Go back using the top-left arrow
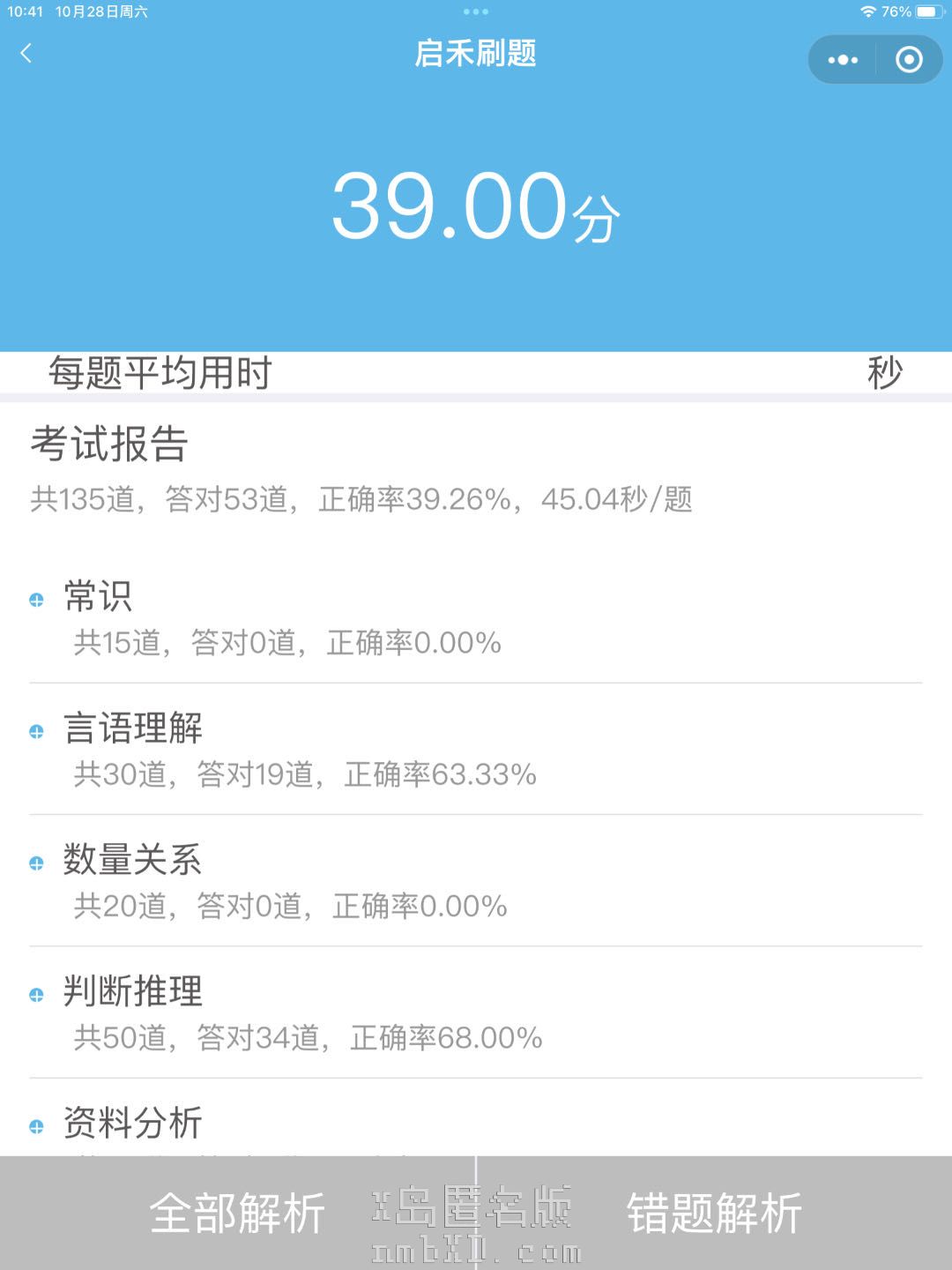This screenshot has height=1270, width=952. coord(26,54)
